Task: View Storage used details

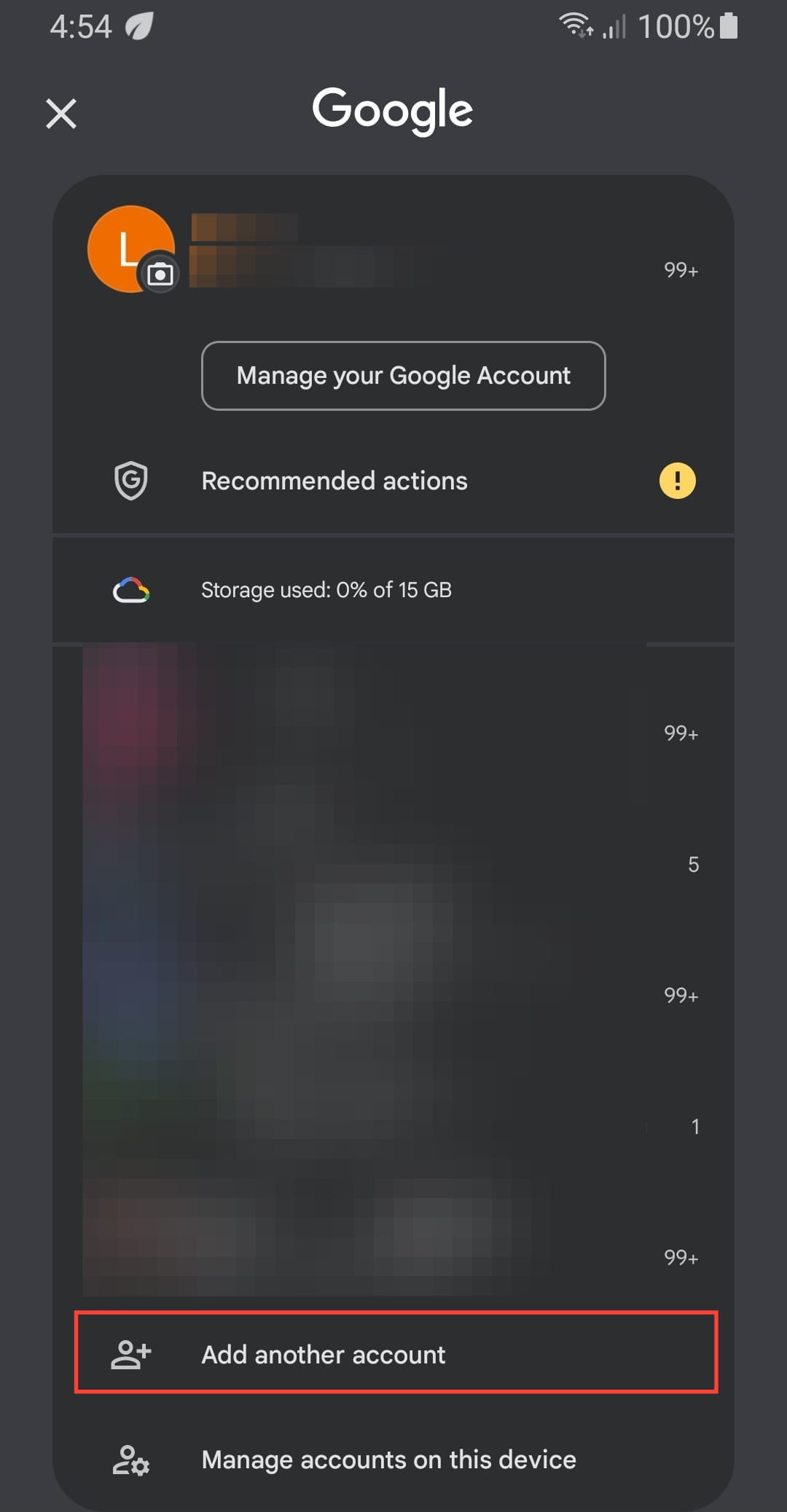Action: [393, 590]
